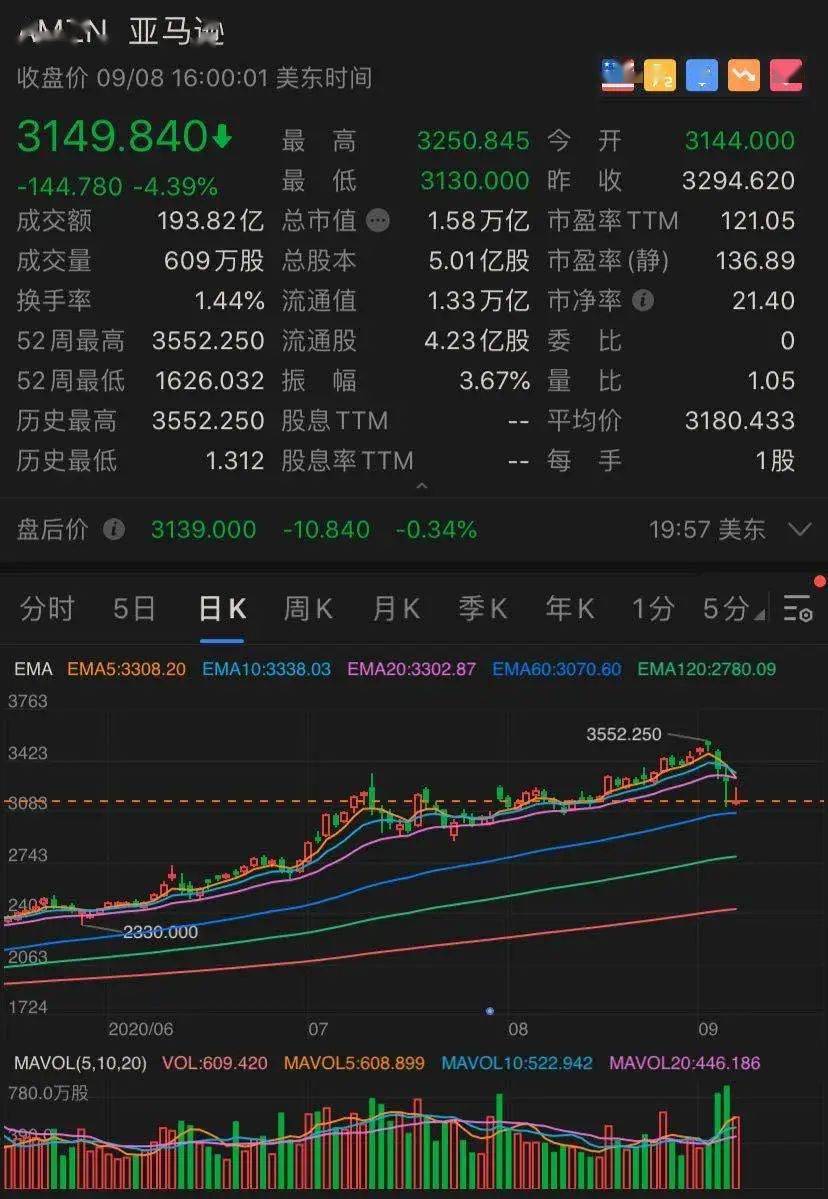The image size is (828, 1199).
Task: Open the red alert icon at top right
Action: pos(786,75)
